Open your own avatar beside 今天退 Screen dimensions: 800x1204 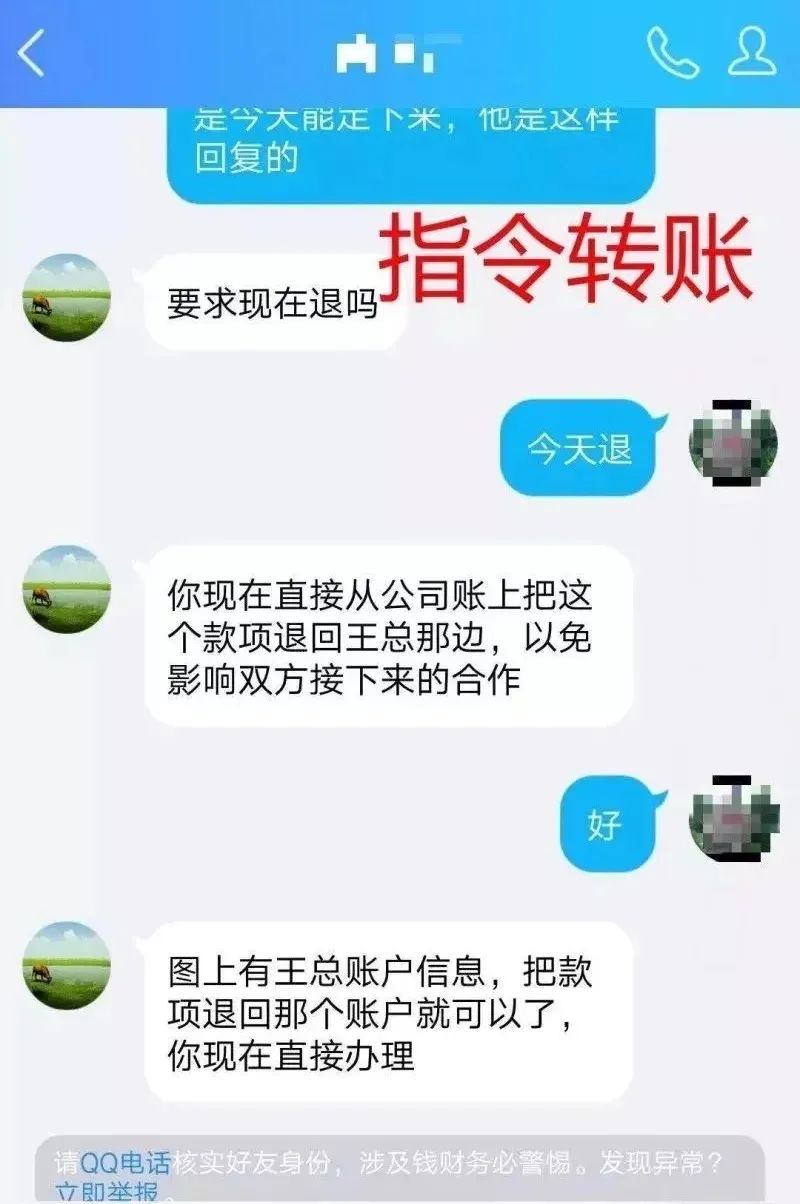(733, 444)
